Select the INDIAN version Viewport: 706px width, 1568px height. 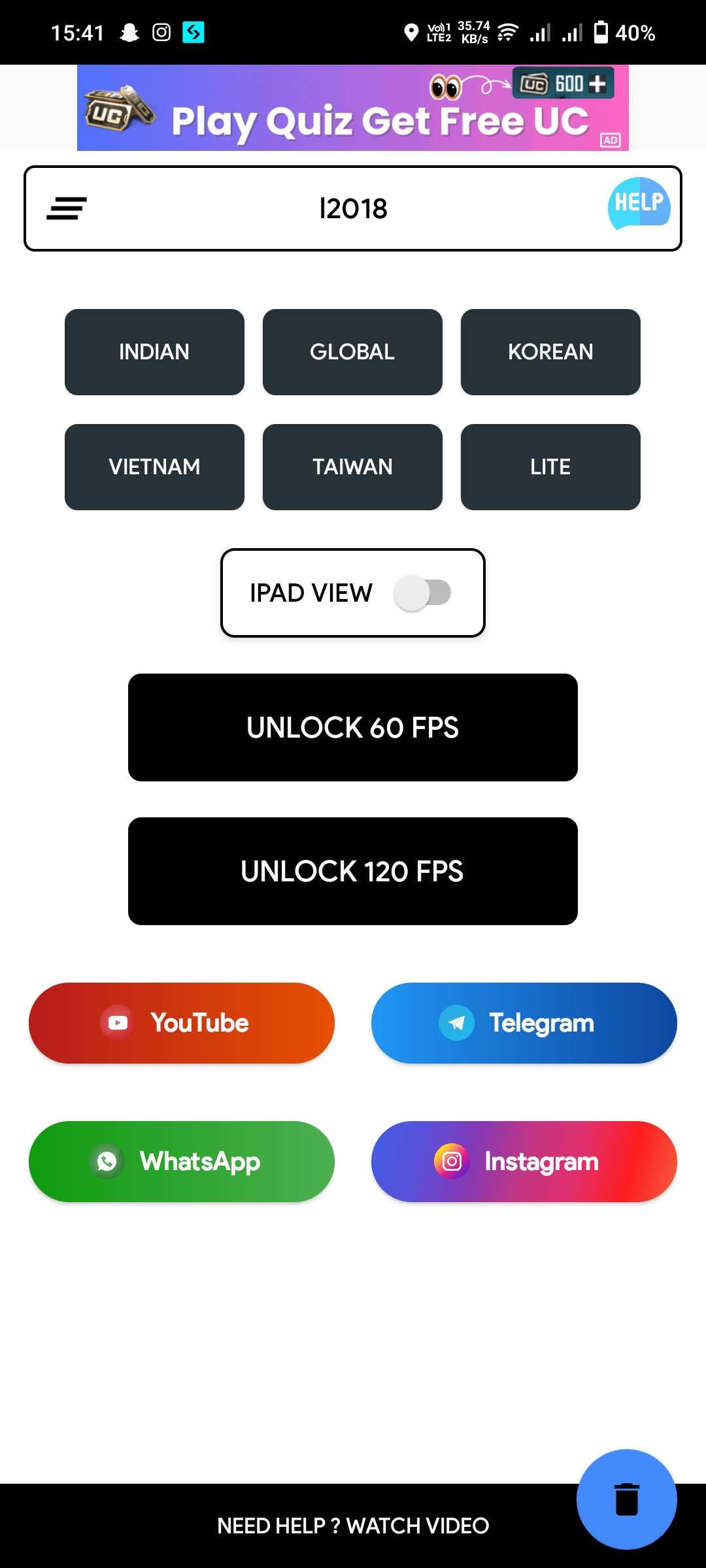coord(154,352)
